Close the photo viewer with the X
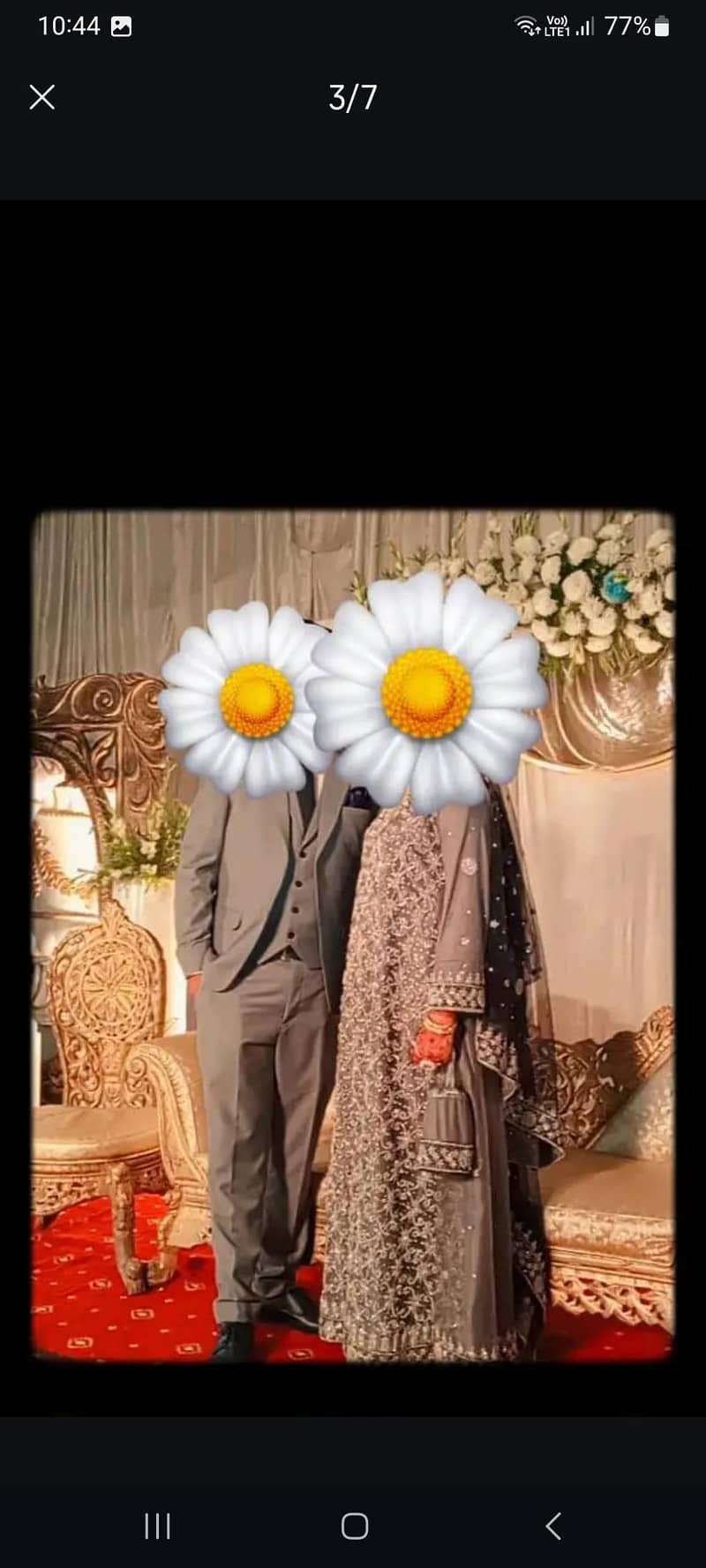 click(x=42, y=97)
